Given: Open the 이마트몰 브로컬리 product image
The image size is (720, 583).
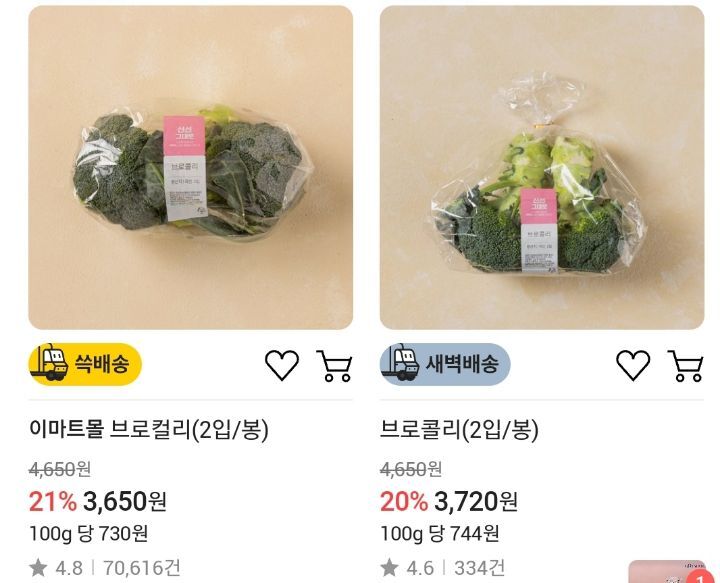Looking at the screenshot, I should pyautogui.click(x=190, y=168).
